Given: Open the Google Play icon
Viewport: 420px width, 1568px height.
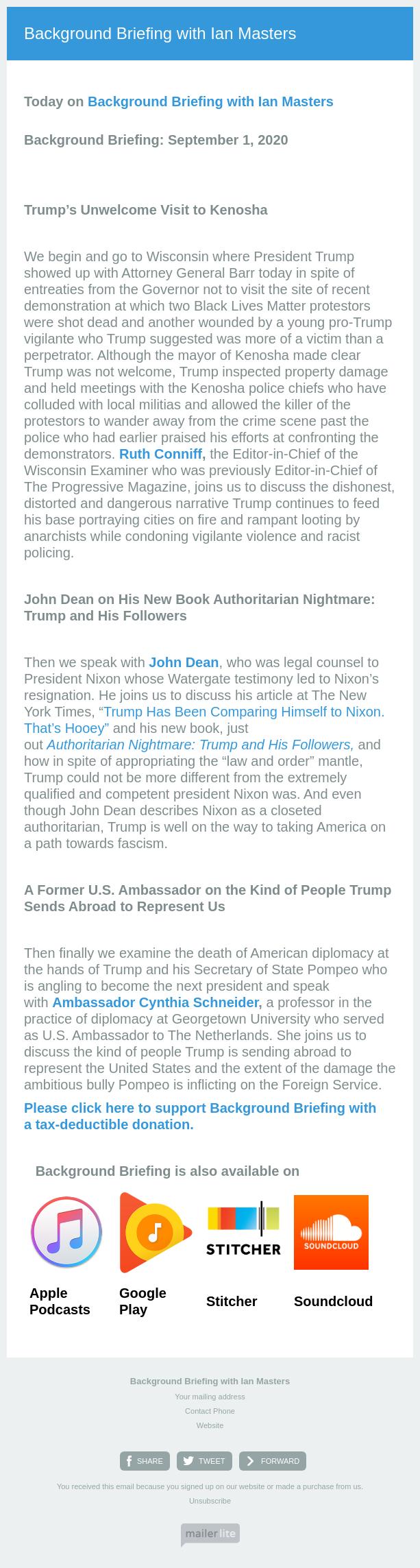Looking at the screenshot, I should pos(155,1232).
